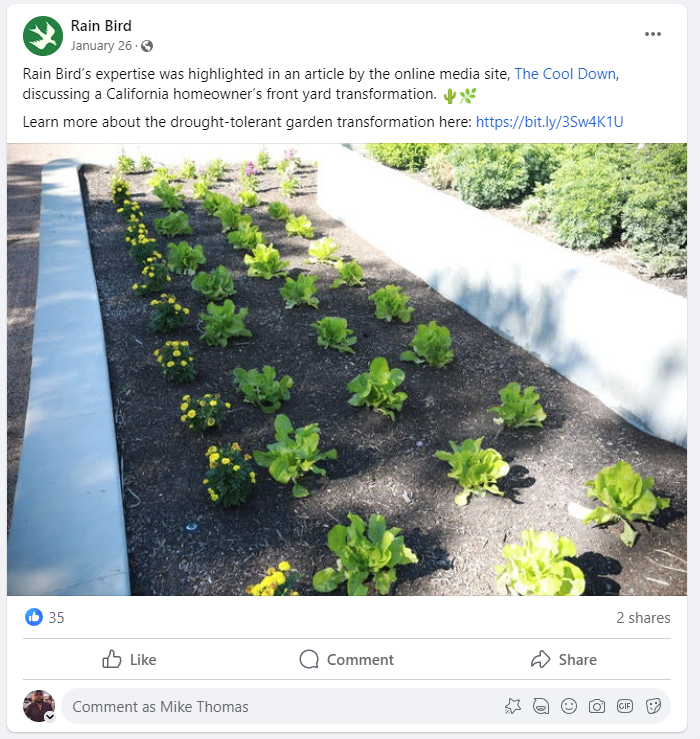700x739 pixels.
Task: Insert an emoji in the comment
Action: click(569, 706)
